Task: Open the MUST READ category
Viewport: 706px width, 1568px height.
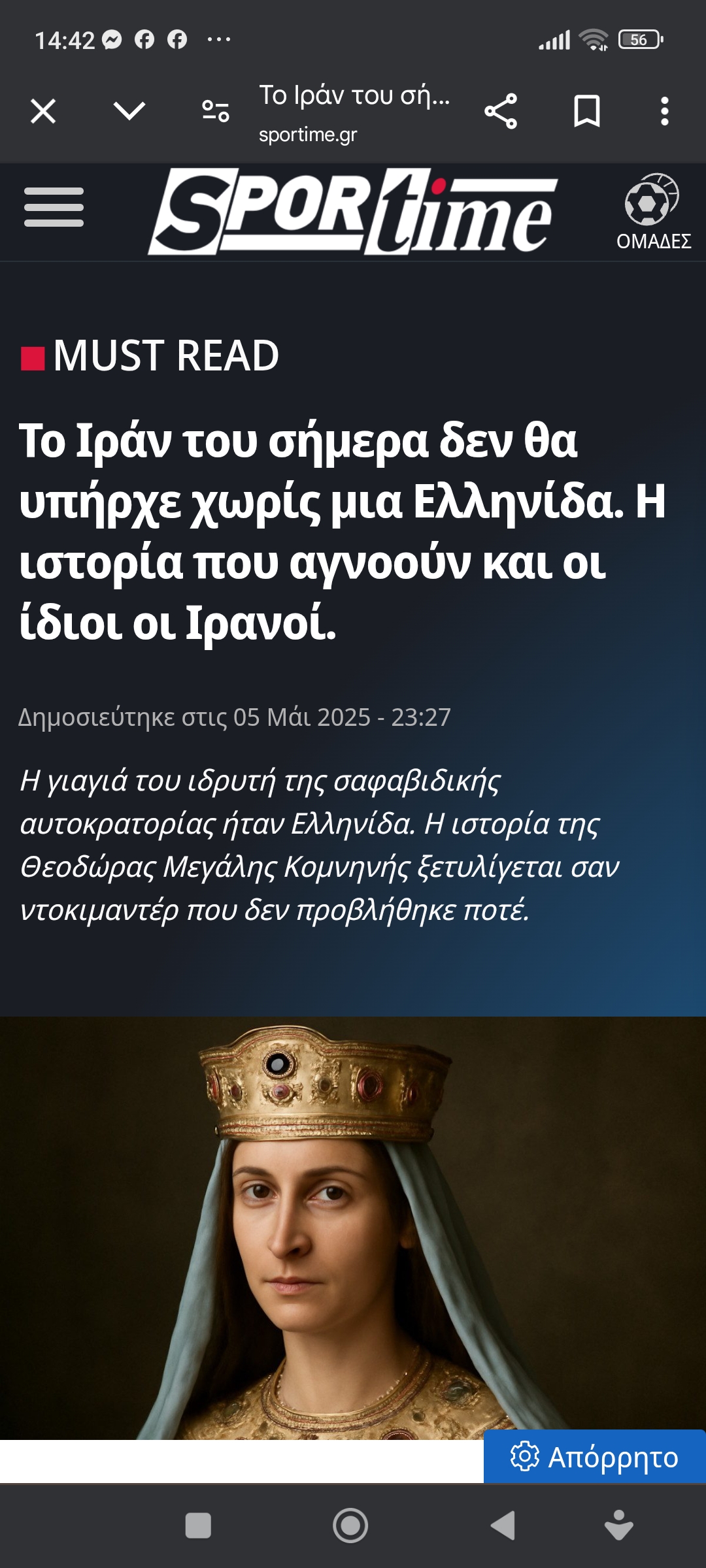Action: click(165, 356)
